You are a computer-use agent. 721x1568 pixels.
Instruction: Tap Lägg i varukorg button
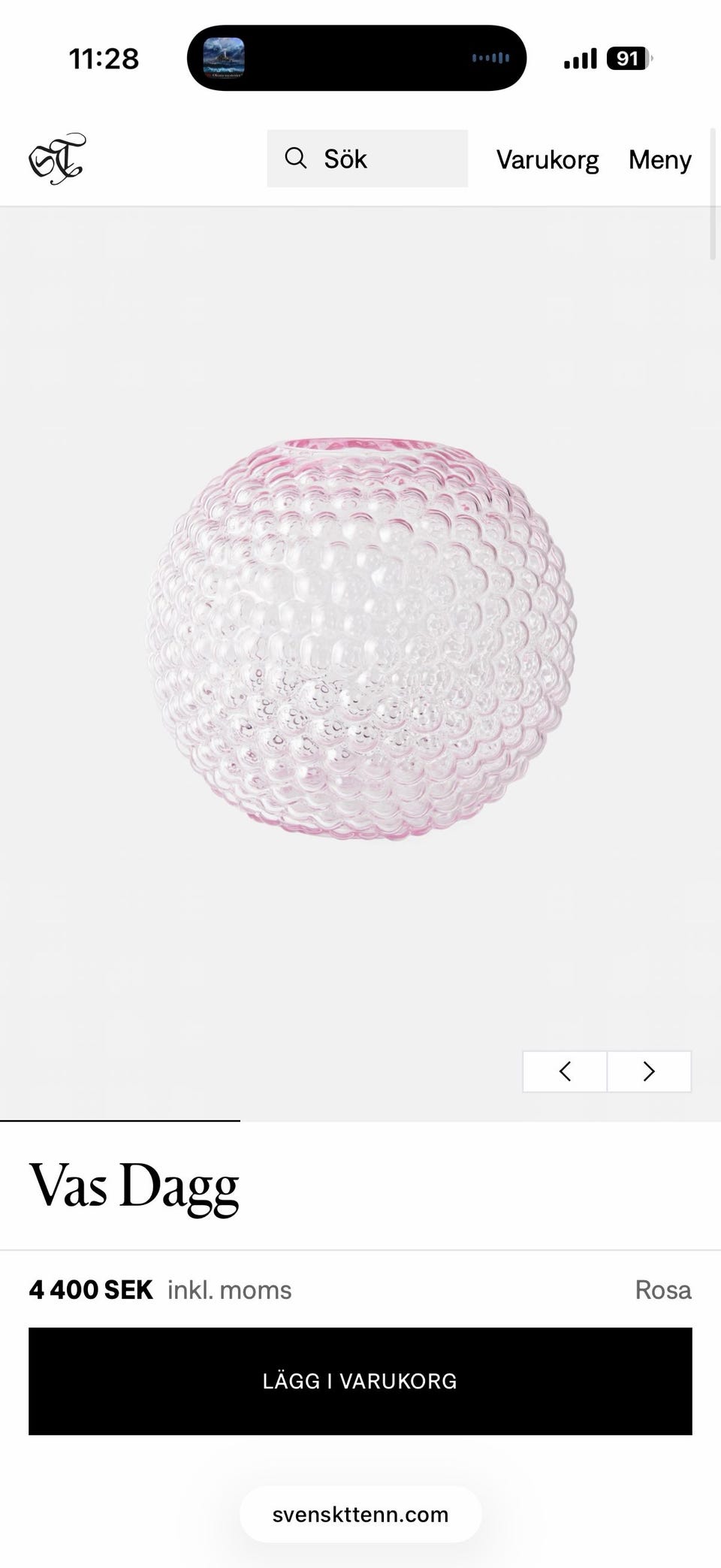point(360,1381)
